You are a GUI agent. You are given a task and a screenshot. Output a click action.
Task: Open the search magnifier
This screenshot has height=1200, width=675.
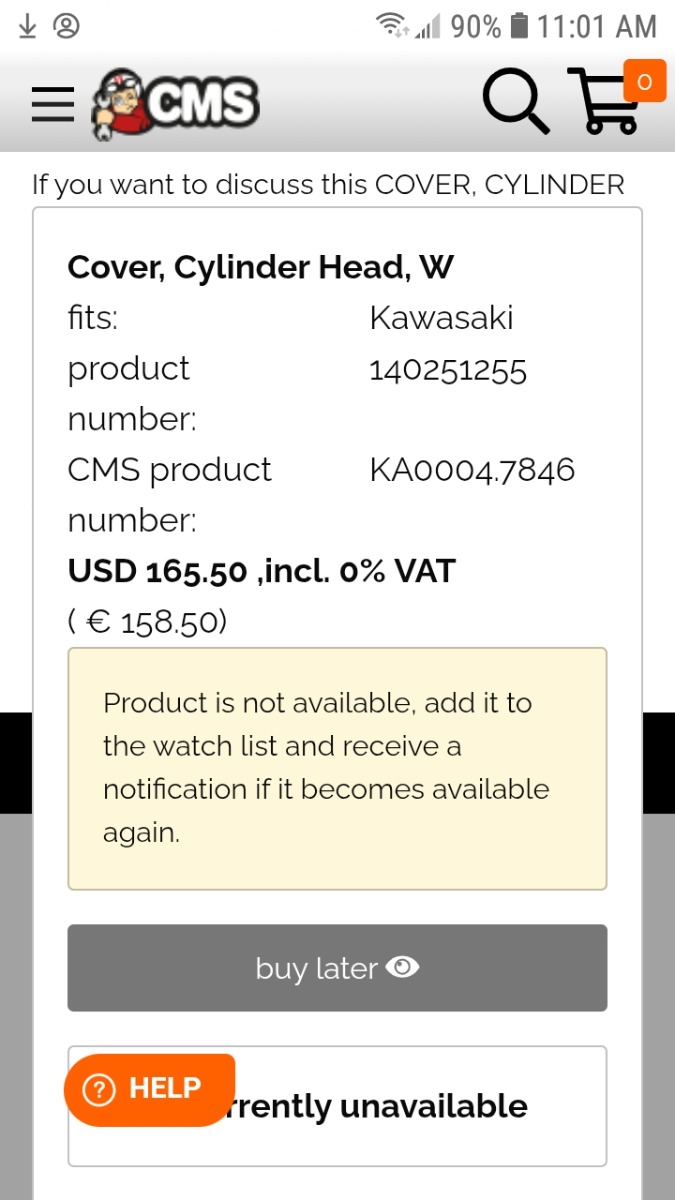[516, 101]
